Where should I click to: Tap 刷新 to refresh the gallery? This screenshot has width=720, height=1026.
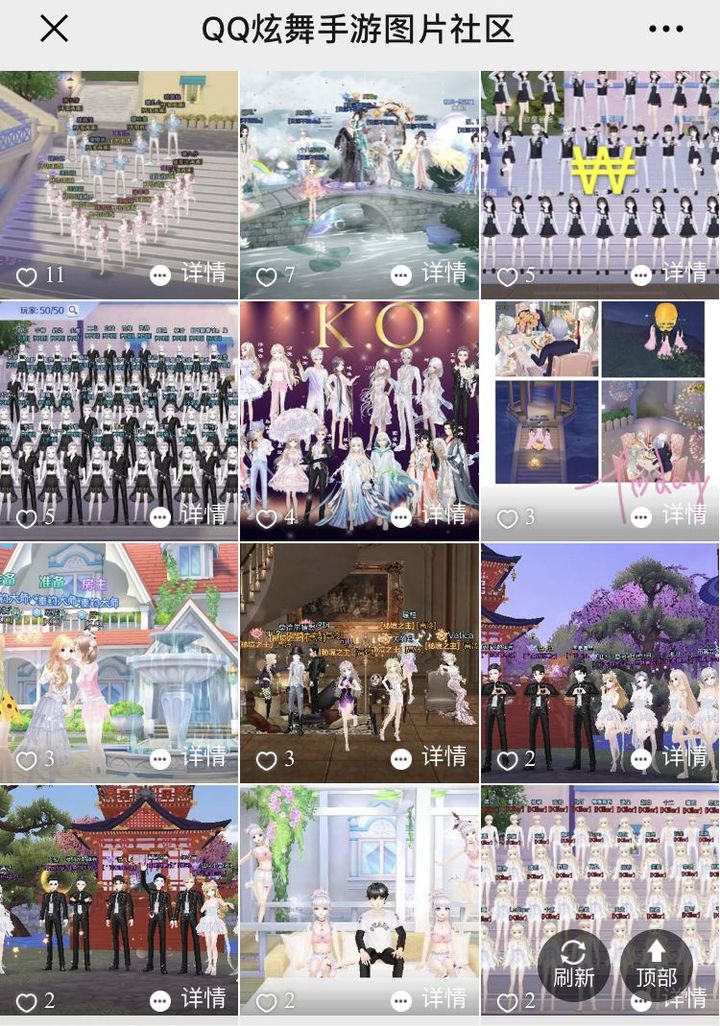point(574,964)
